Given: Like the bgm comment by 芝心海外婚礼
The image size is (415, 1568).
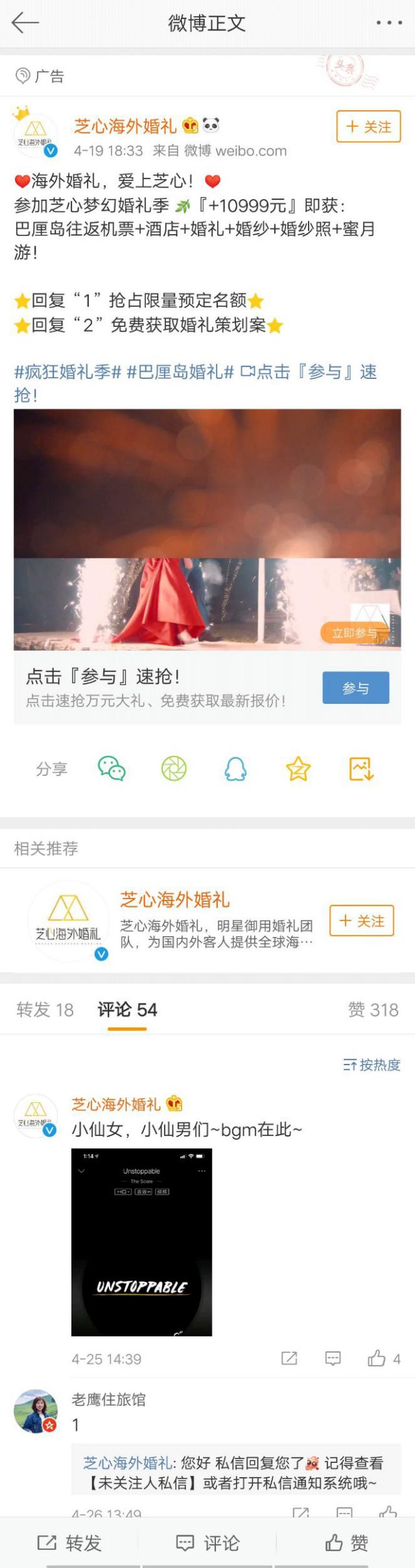Looking at the screenshot, I should coord(377,1358).
